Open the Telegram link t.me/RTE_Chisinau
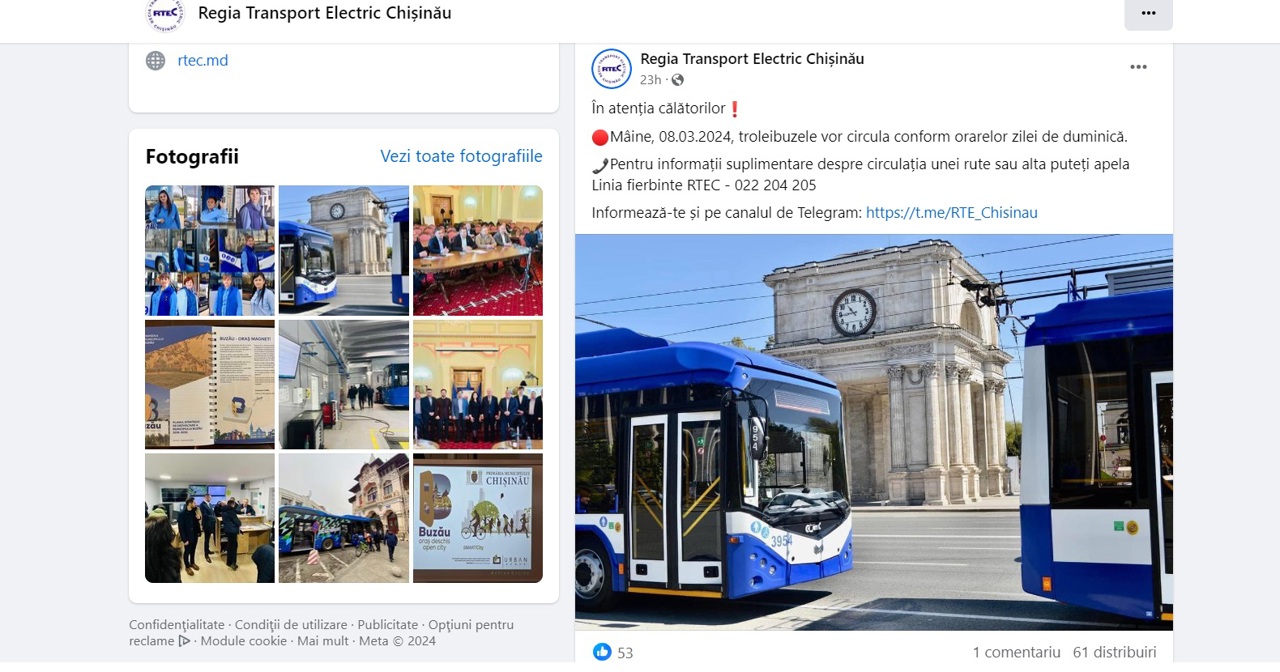 click(x=951, y=212)
